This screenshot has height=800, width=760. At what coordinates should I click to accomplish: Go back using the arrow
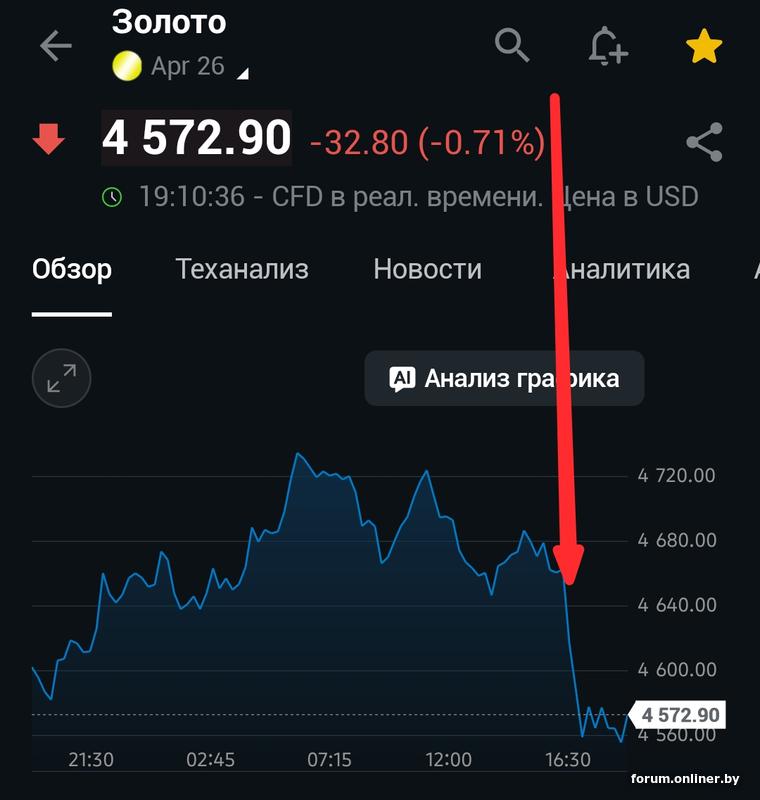coord(55,46)
